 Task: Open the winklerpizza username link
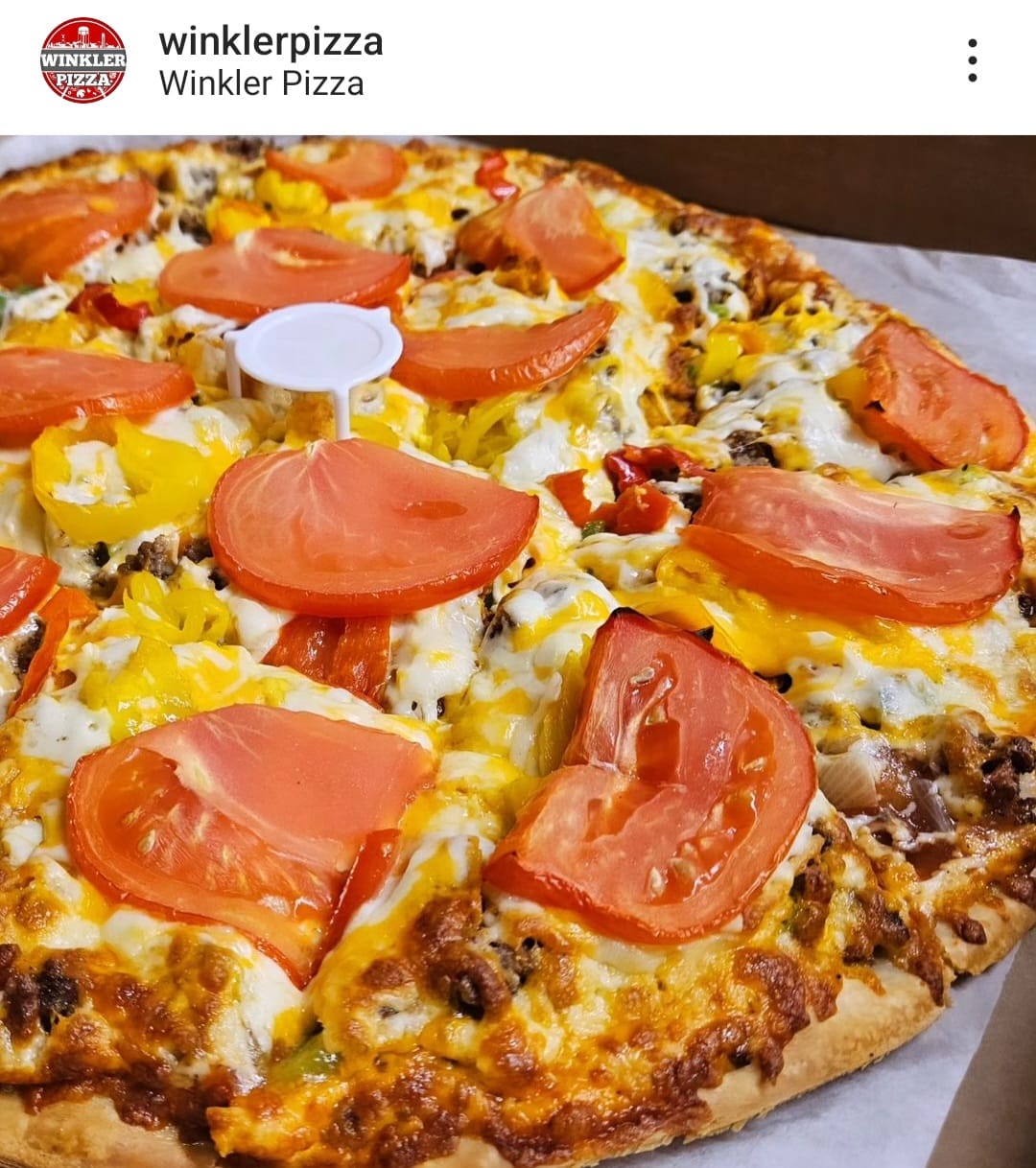pyautogui.click(x=271, y=42)
